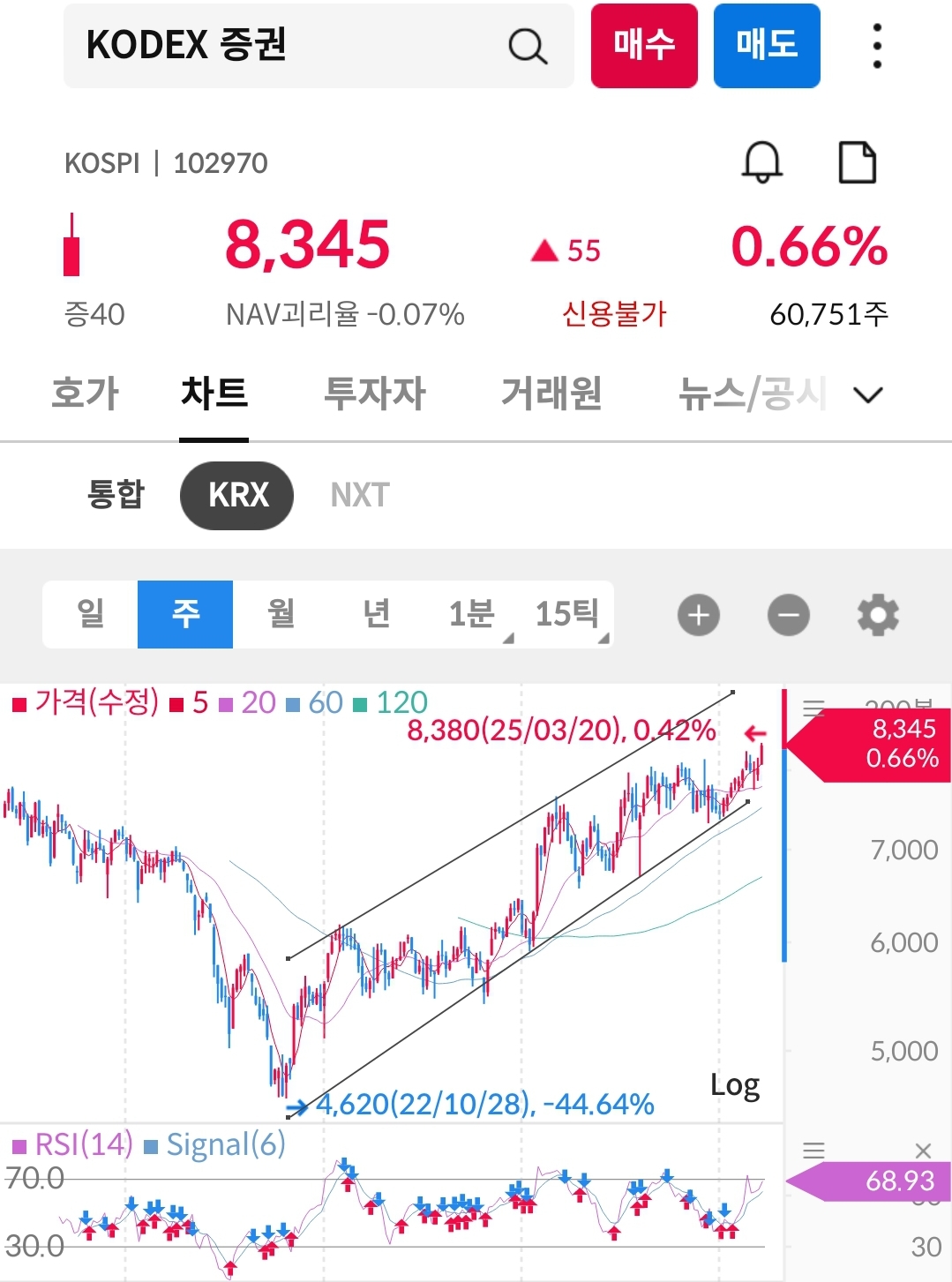This screenshot has height=1282, width=952.
Task: Zoom out the chart with minus button
Action: (x=788, y=615)
